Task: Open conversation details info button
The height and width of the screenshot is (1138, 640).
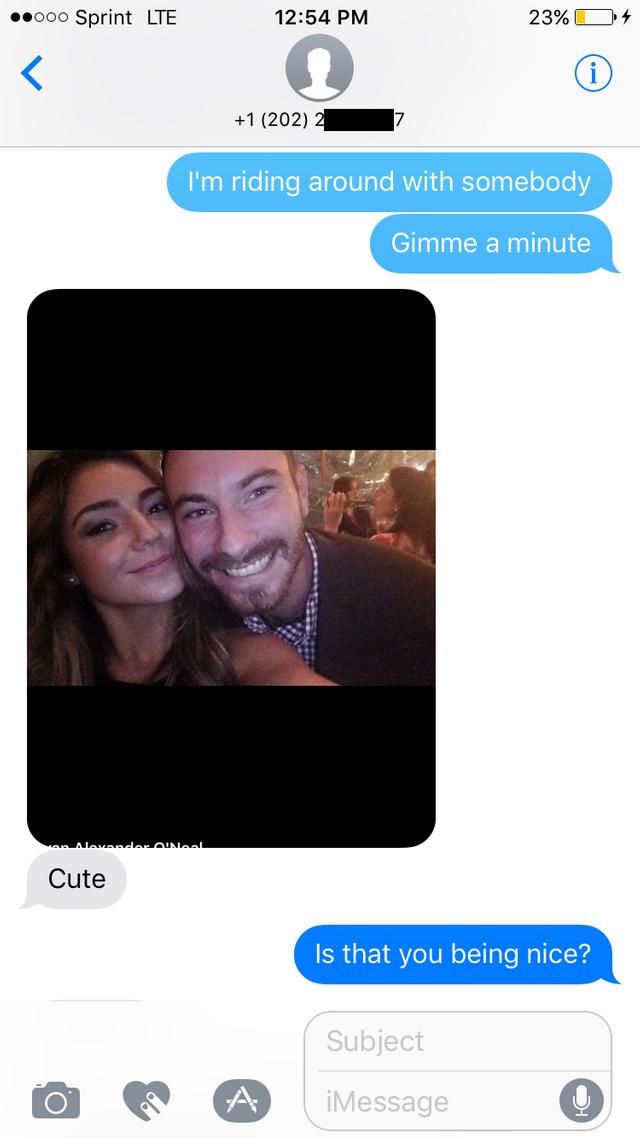Action: [x=593, y=73]
